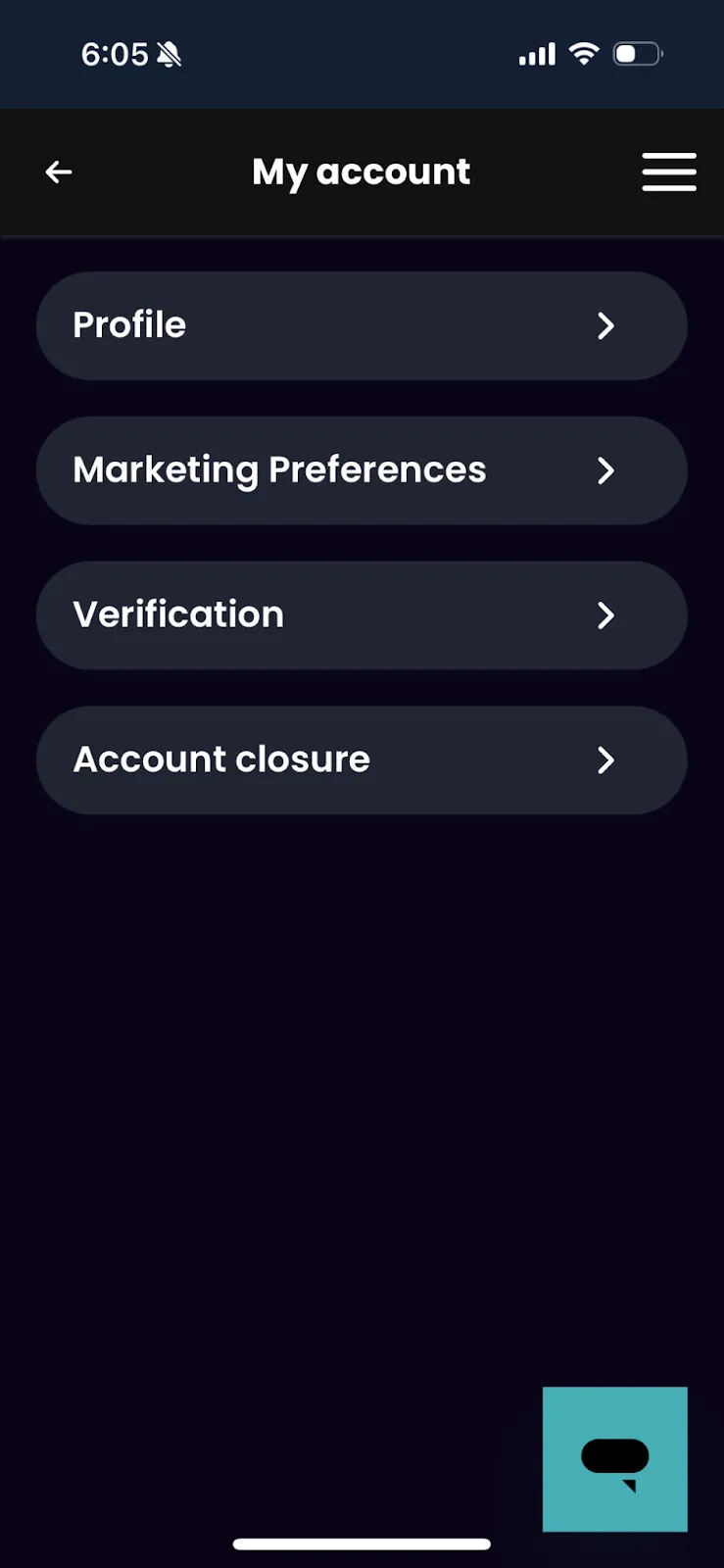Open the chat support bubble
Screen dimensions: 724x1568
[615, 1459]
